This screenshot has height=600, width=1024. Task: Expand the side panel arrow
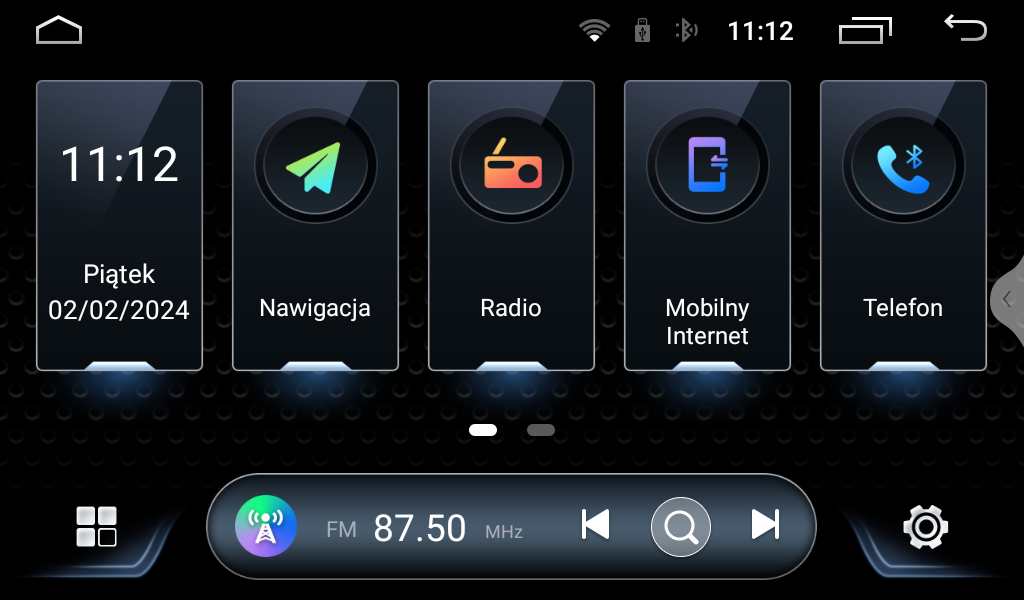[x=1008, y=299]
